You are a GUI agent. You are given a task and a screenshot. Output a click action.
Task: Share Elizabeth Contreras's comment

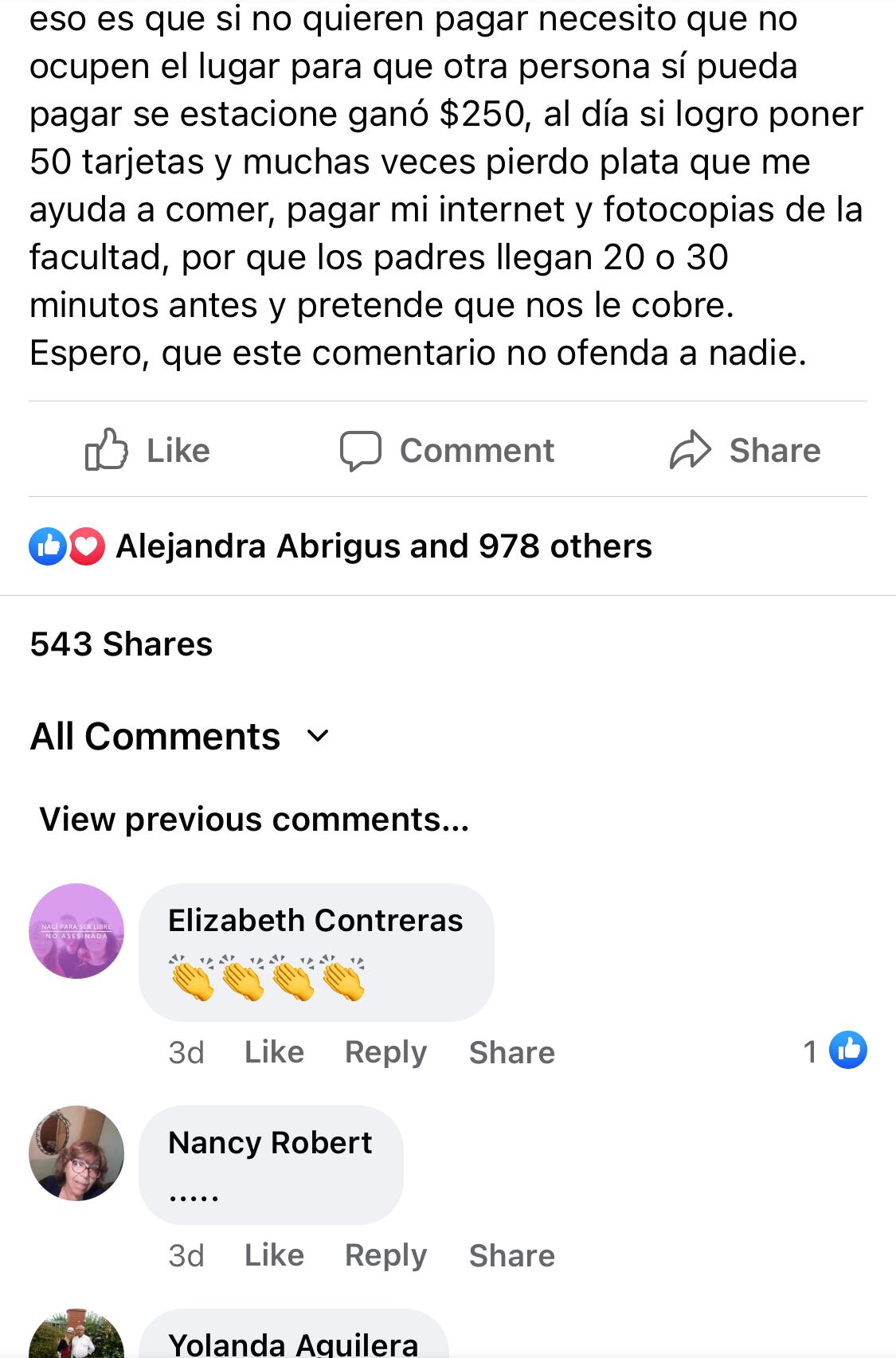coord(511,1052)
